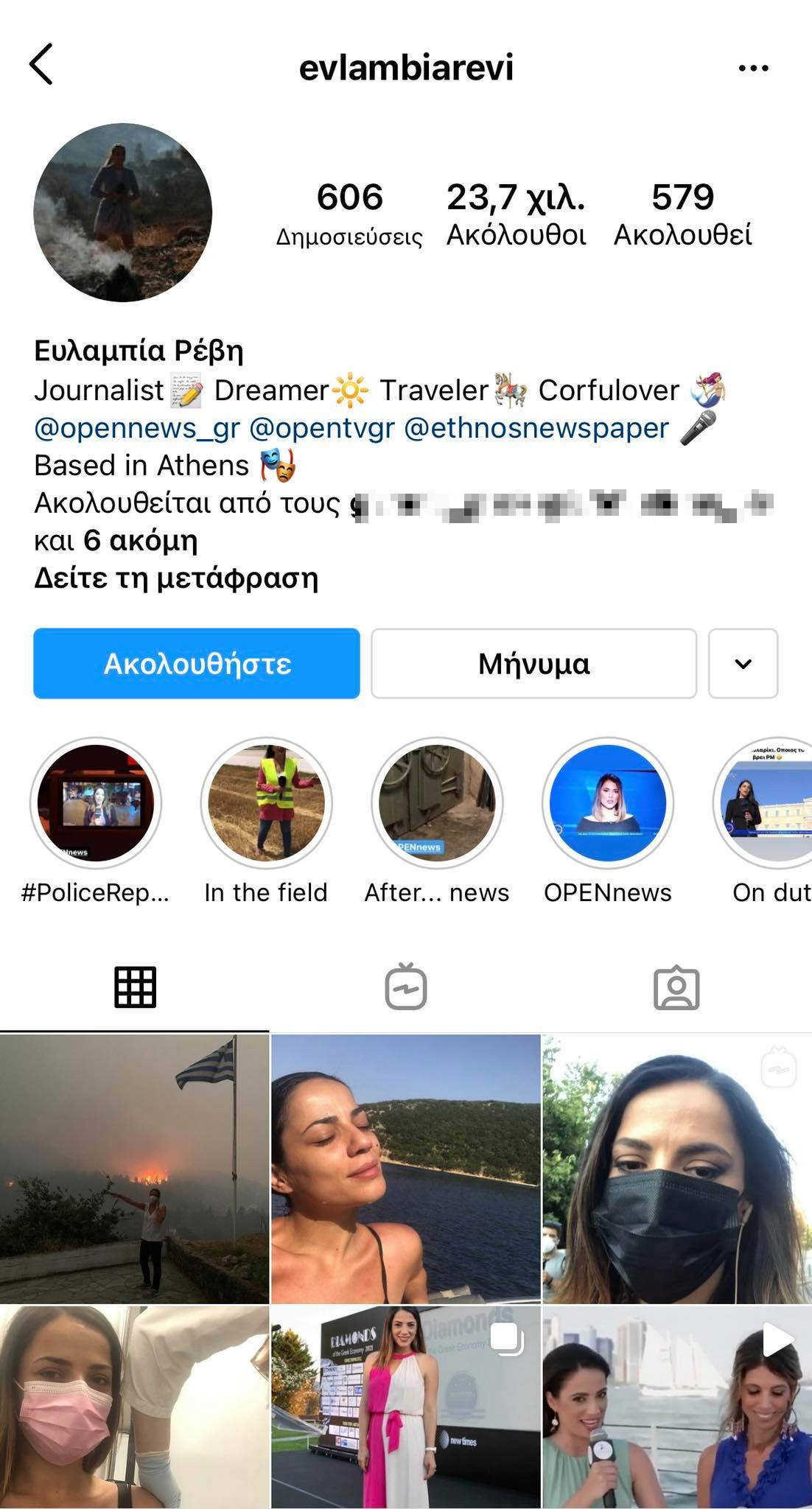Open the @ethnosnewspaper profile link
Image resolution: width=812 pixels, height=1509 pixels.
coord(536,428)
